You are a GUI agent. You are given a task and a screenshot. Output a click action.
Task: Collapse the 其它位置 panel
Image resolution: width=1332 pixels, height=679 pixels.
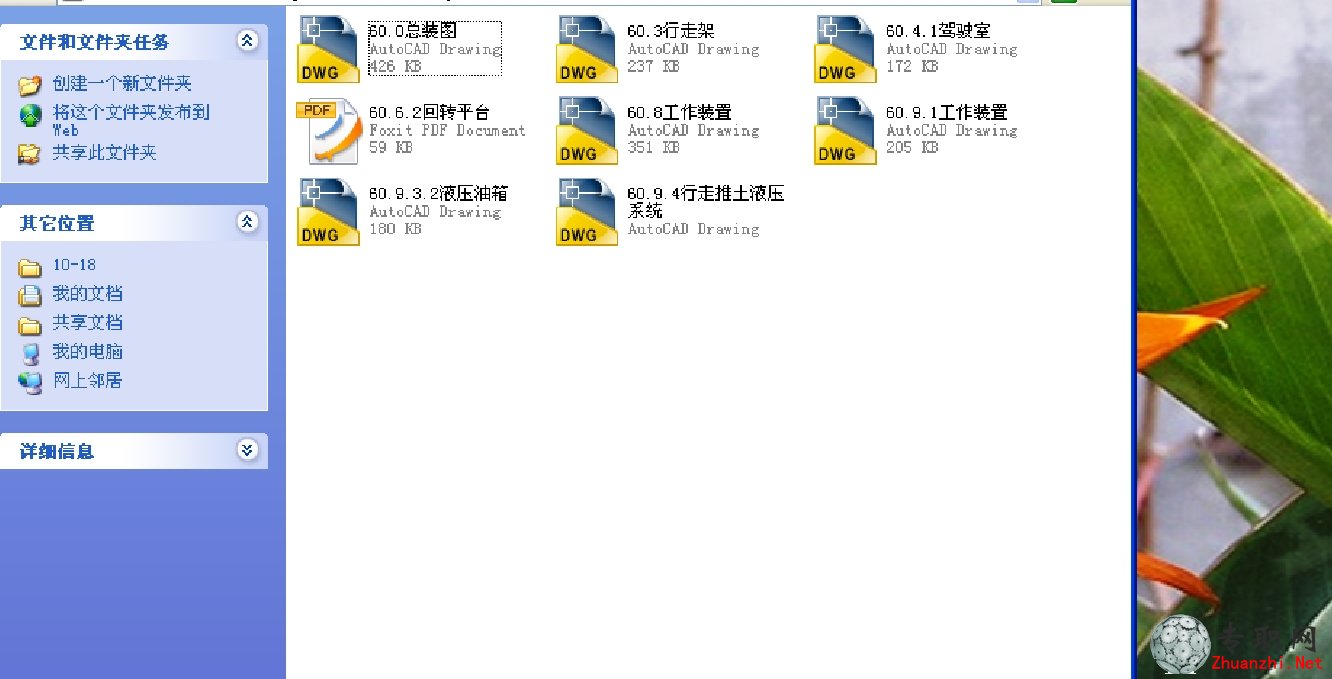(x=247, y=222)
